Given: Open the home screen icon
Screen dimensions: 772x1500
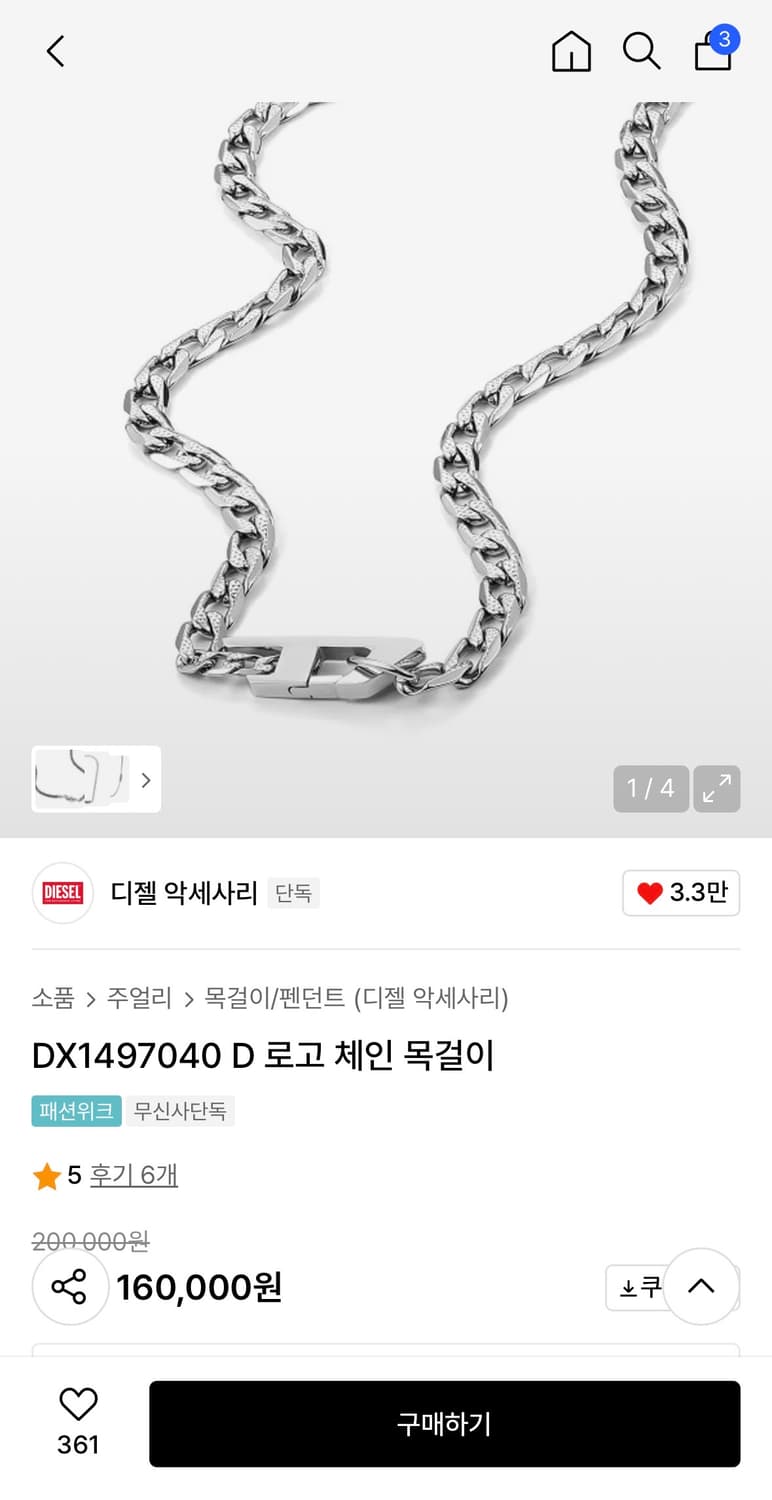Looking at the screenshot, I should (571, 51).
